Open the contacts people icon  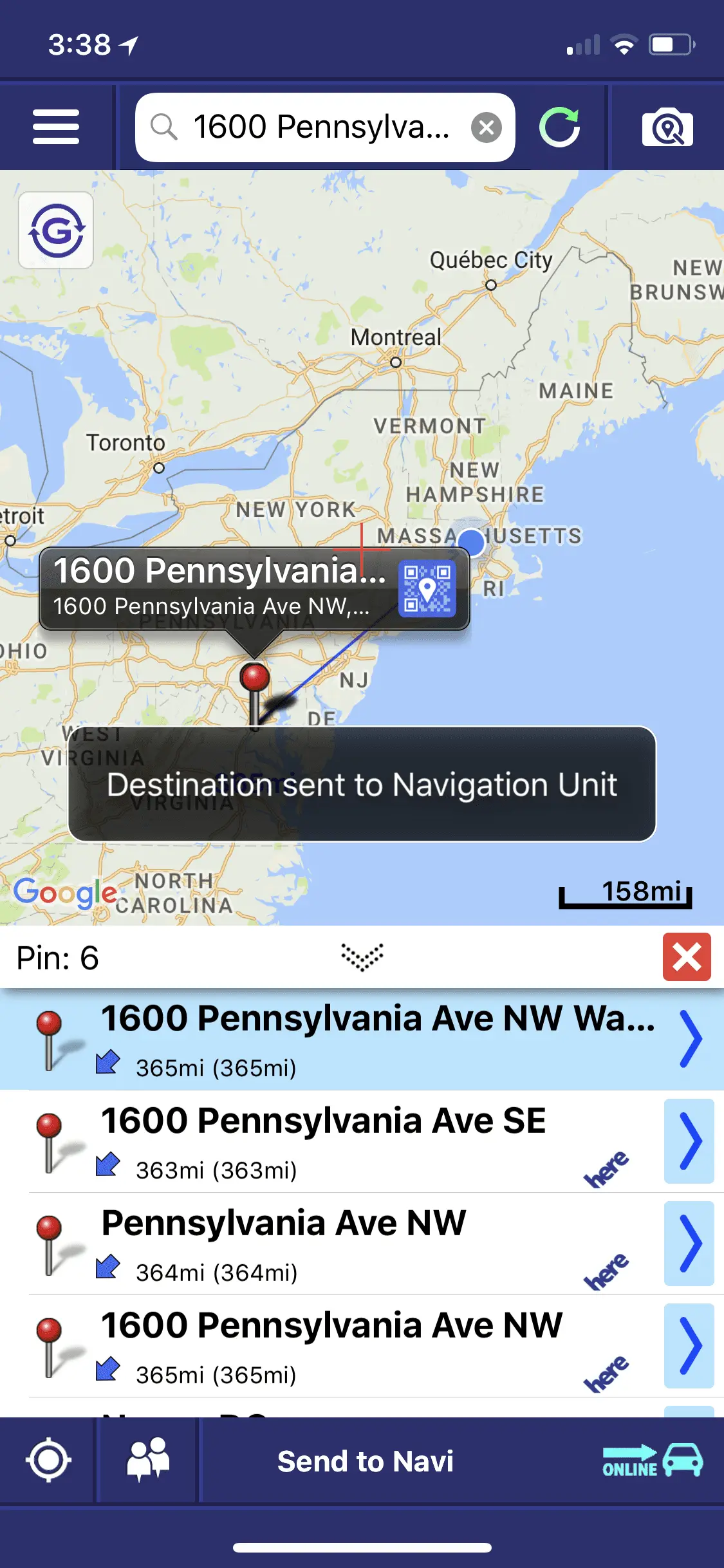click(148, 1461)
